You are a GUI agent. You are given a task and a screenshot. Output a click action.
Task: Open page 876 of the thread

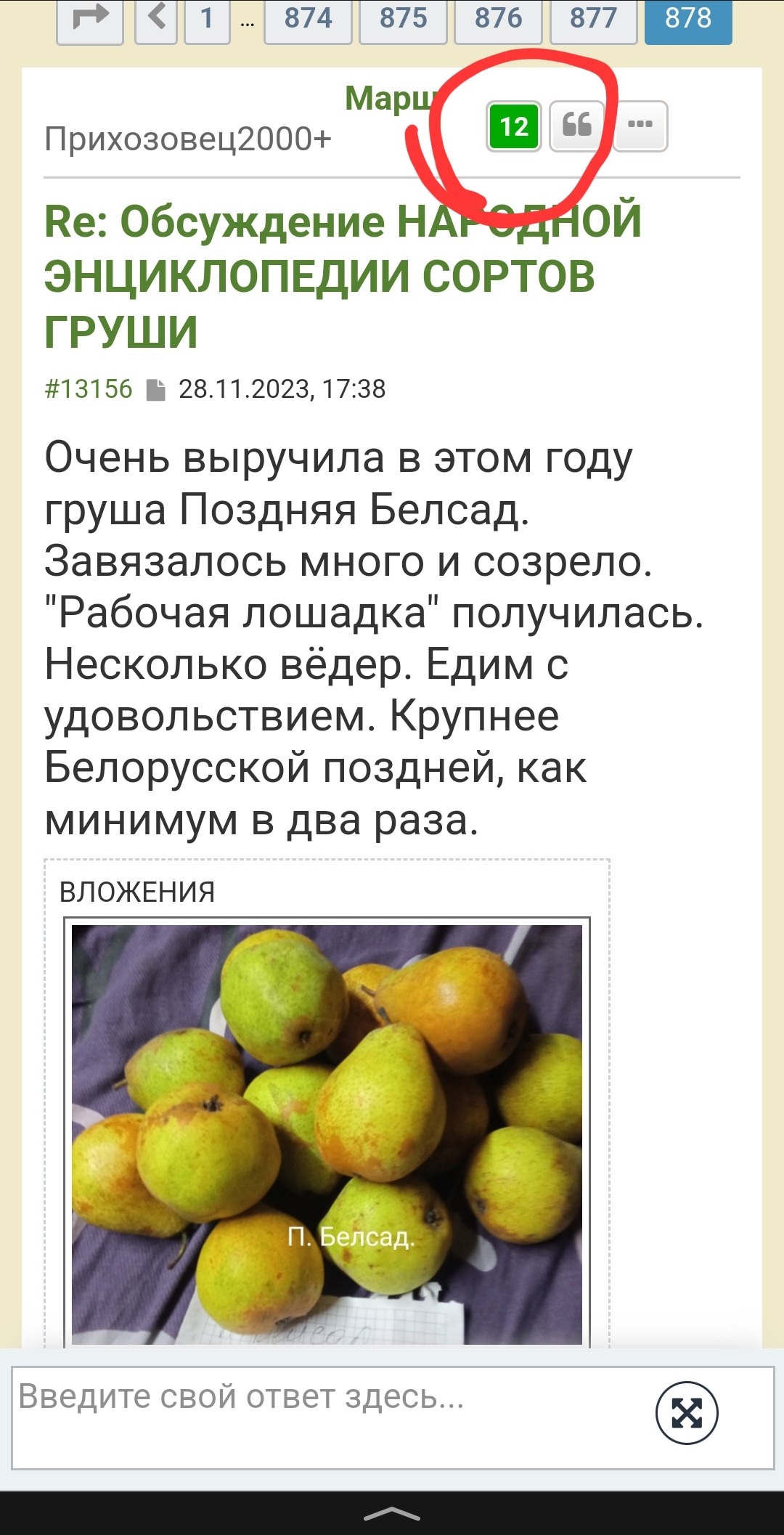(x=498, y=19)
